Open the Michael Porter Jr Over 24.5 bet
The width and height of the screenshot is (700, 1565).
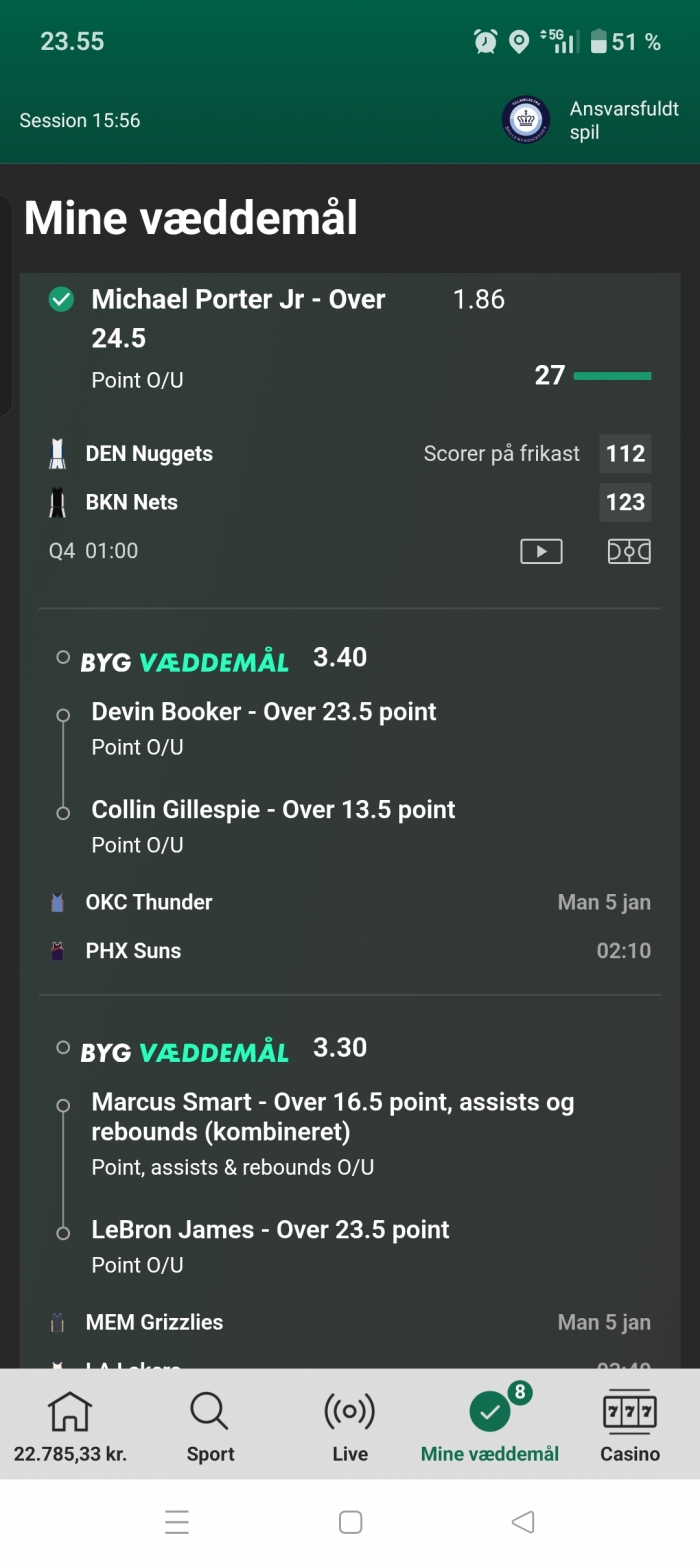pyautogui.click(x=238, y=318)
